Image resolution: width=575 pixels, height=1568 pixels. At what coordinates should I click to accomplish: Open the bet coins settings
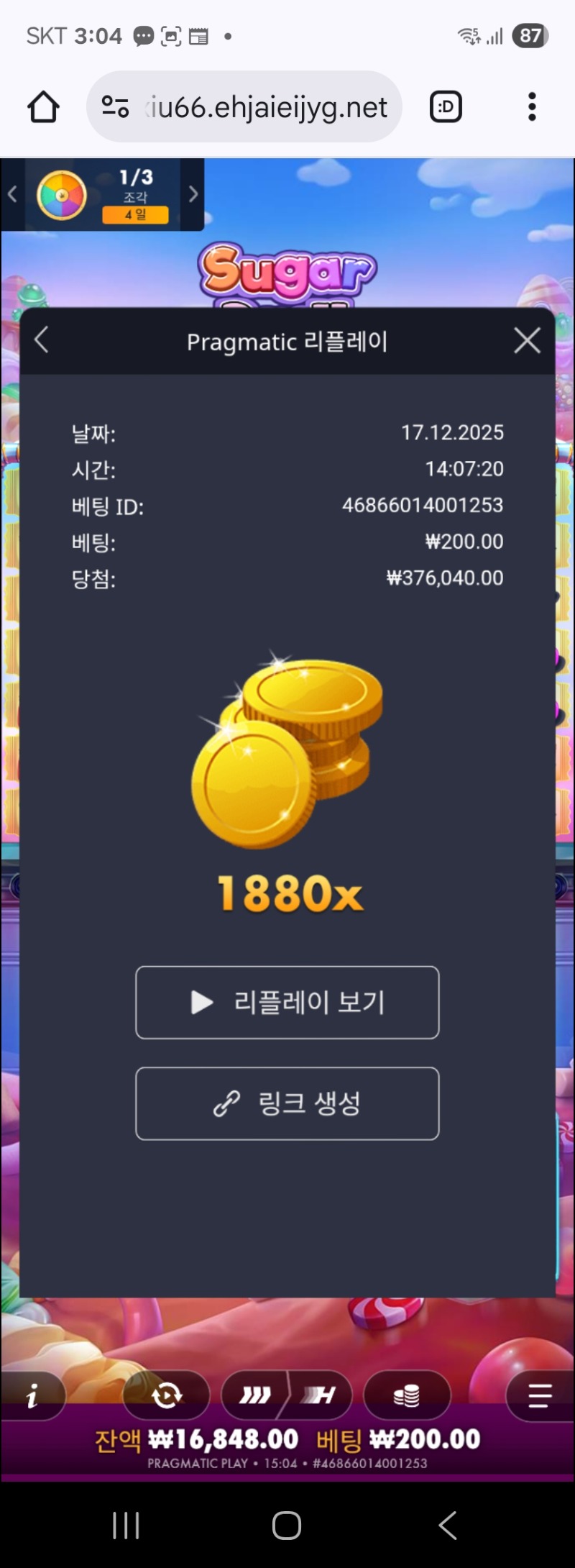[x=407, y=1396]
